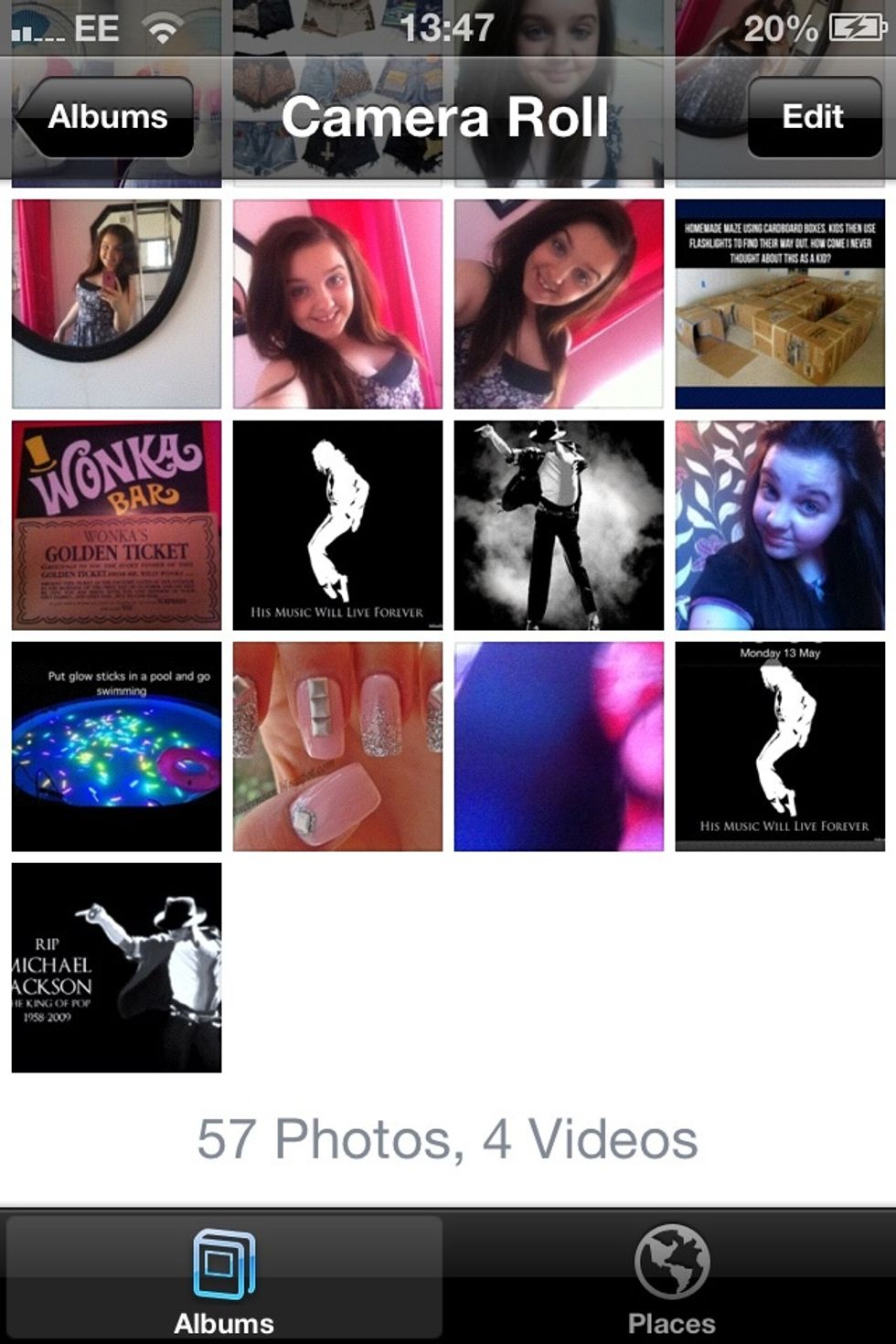This screenshot has height=1344, width=896.
Task: View the pink studded nail art photo
Action: pyautogui.click(x=337, y=746)
